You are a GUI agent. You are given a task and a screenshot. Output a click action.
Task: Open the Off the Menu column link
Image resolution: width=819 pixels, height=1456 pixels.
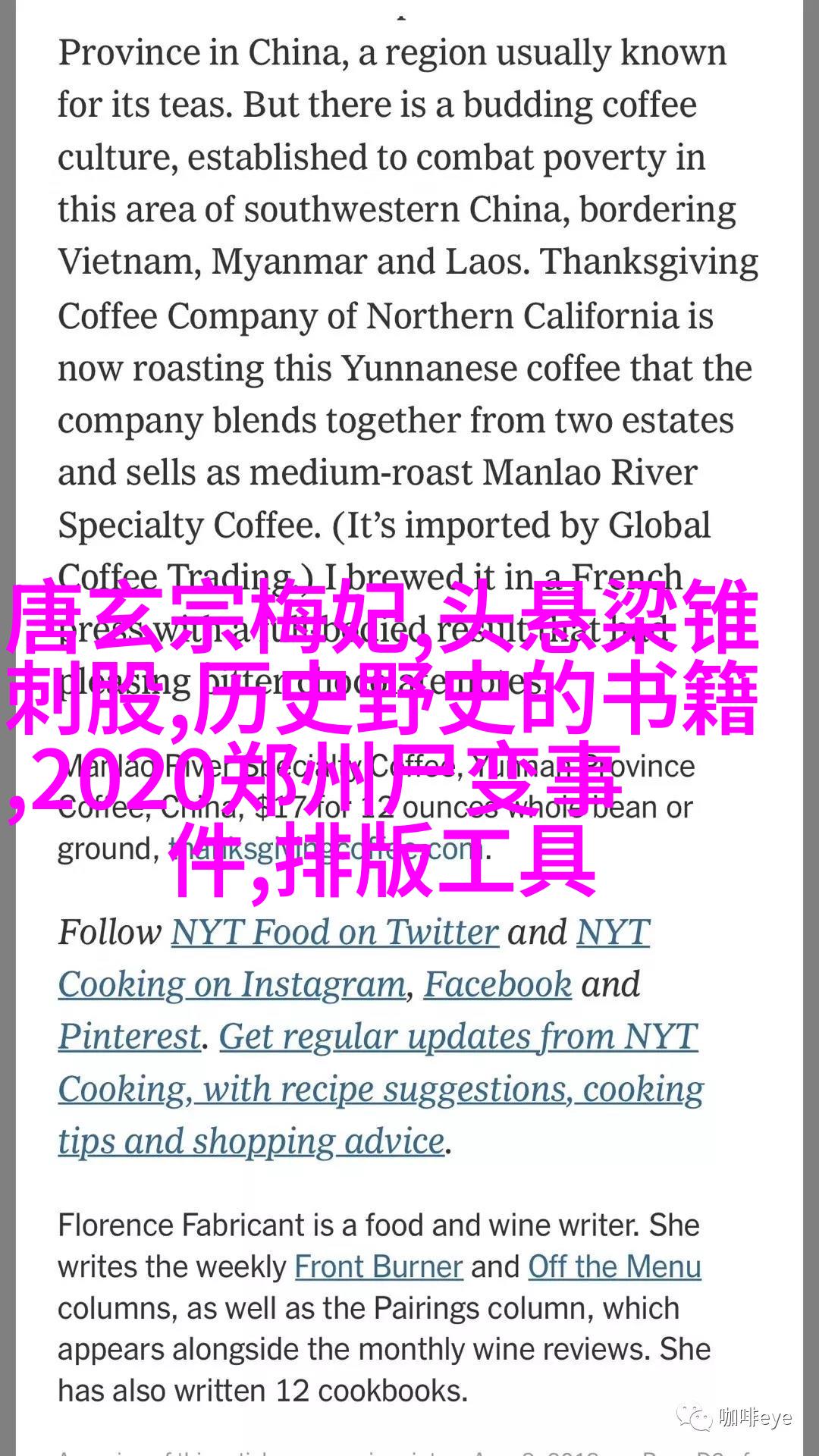(x=614, y=1266)
